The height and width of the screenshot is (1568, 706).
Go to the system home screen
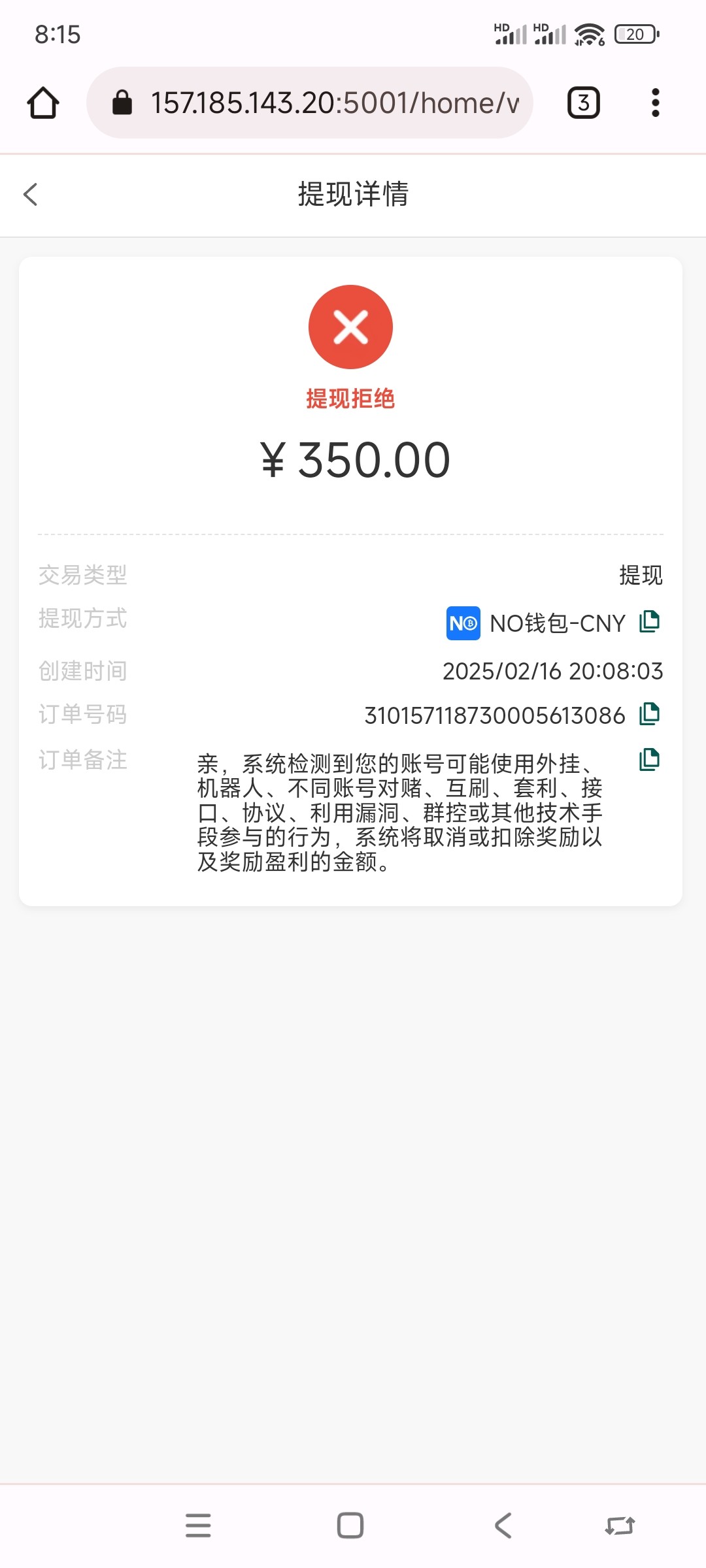350,1526
